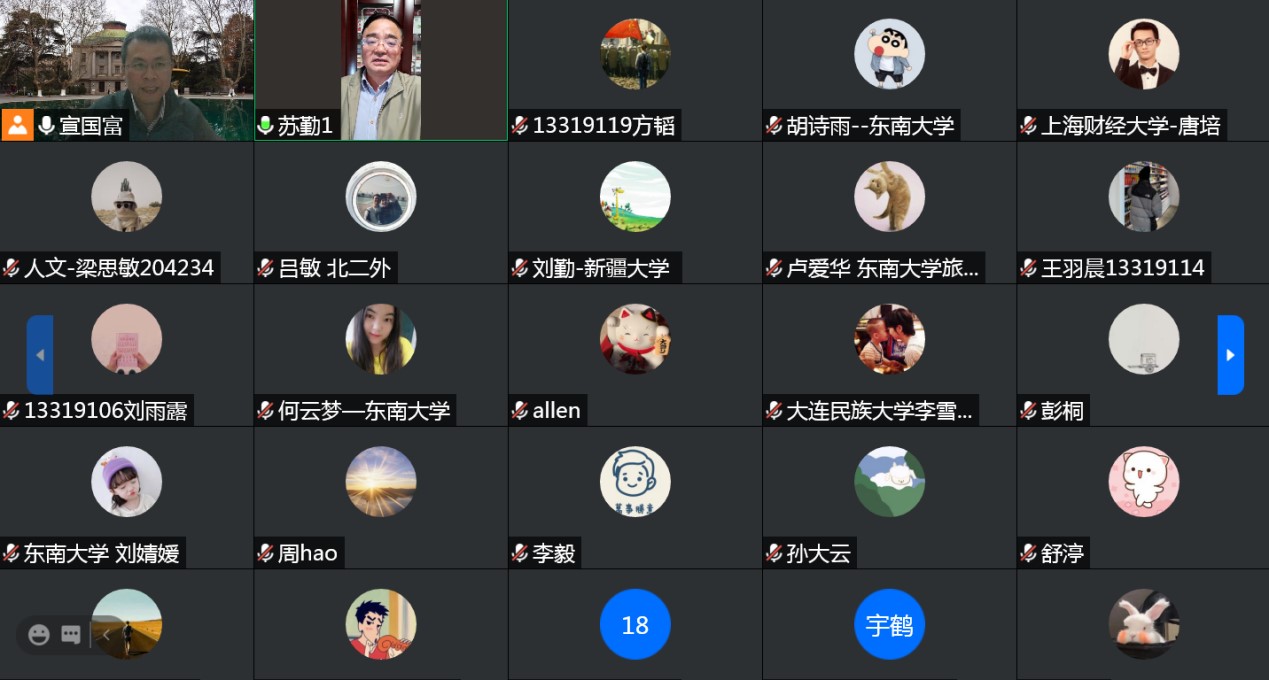Go to the next page of participants
The height and width of the screenshot is (680, 1269).
(1230, 355)
